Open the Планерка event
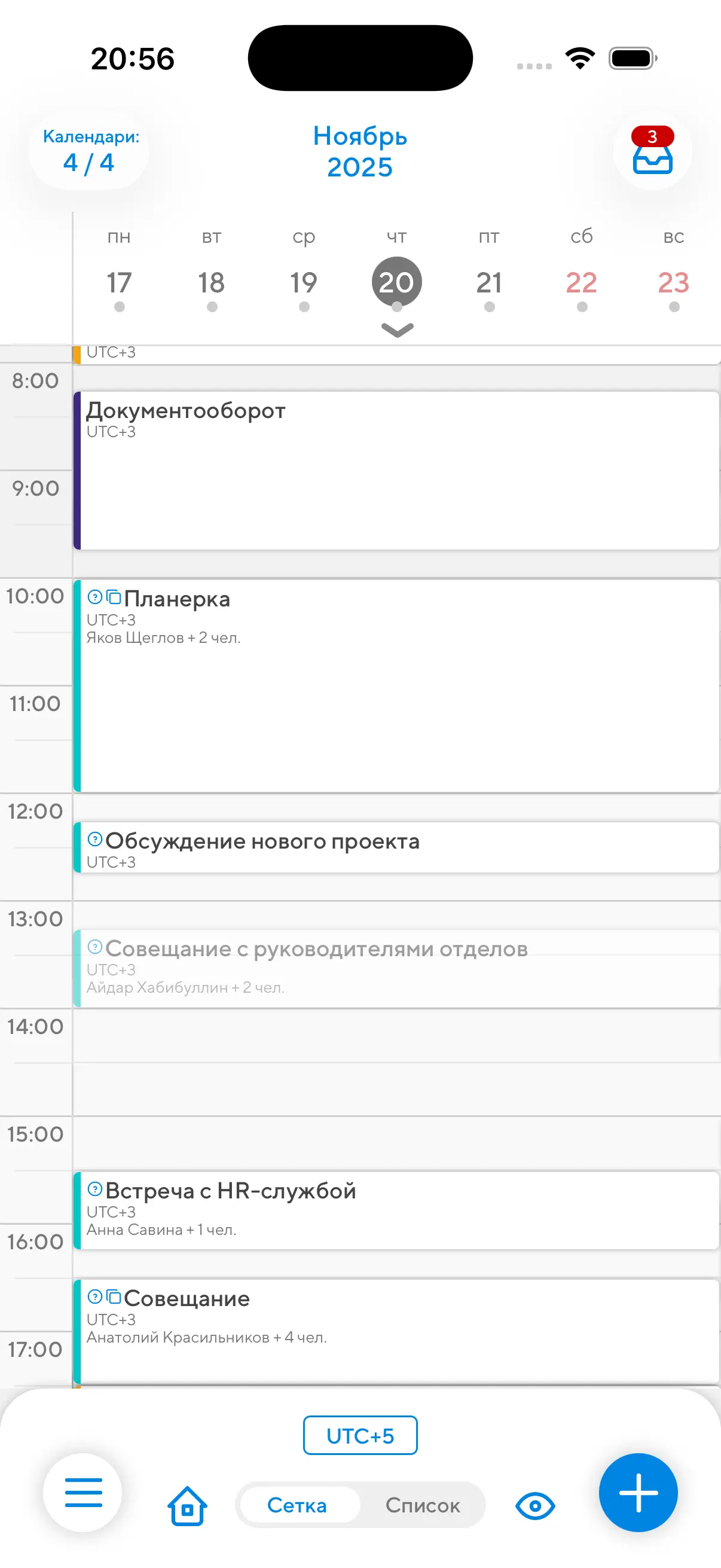 pyautogui.click(x=396, y=686)
